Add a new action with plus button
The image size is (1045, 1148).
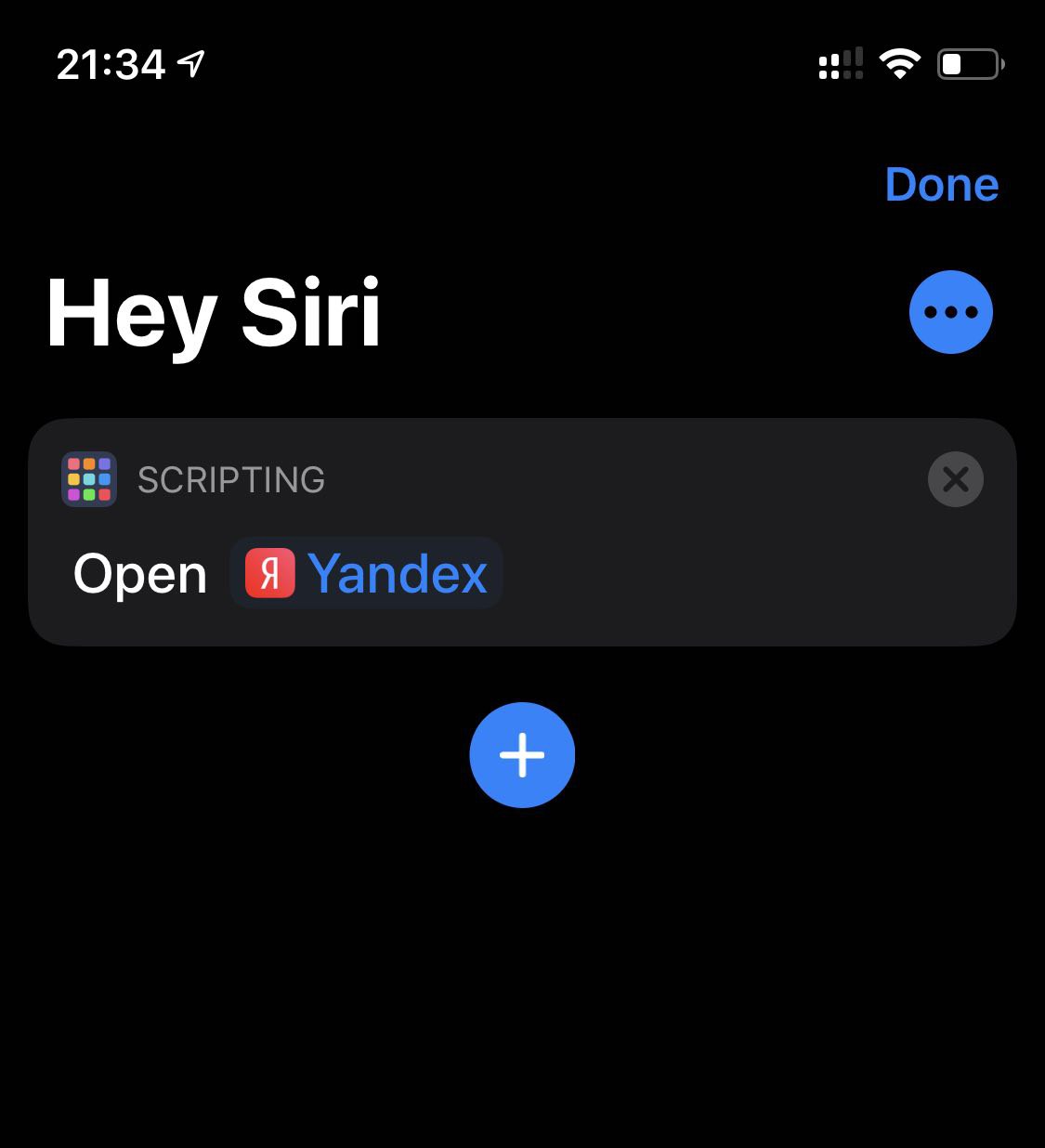pyautogui.click(x=522, y=755)
